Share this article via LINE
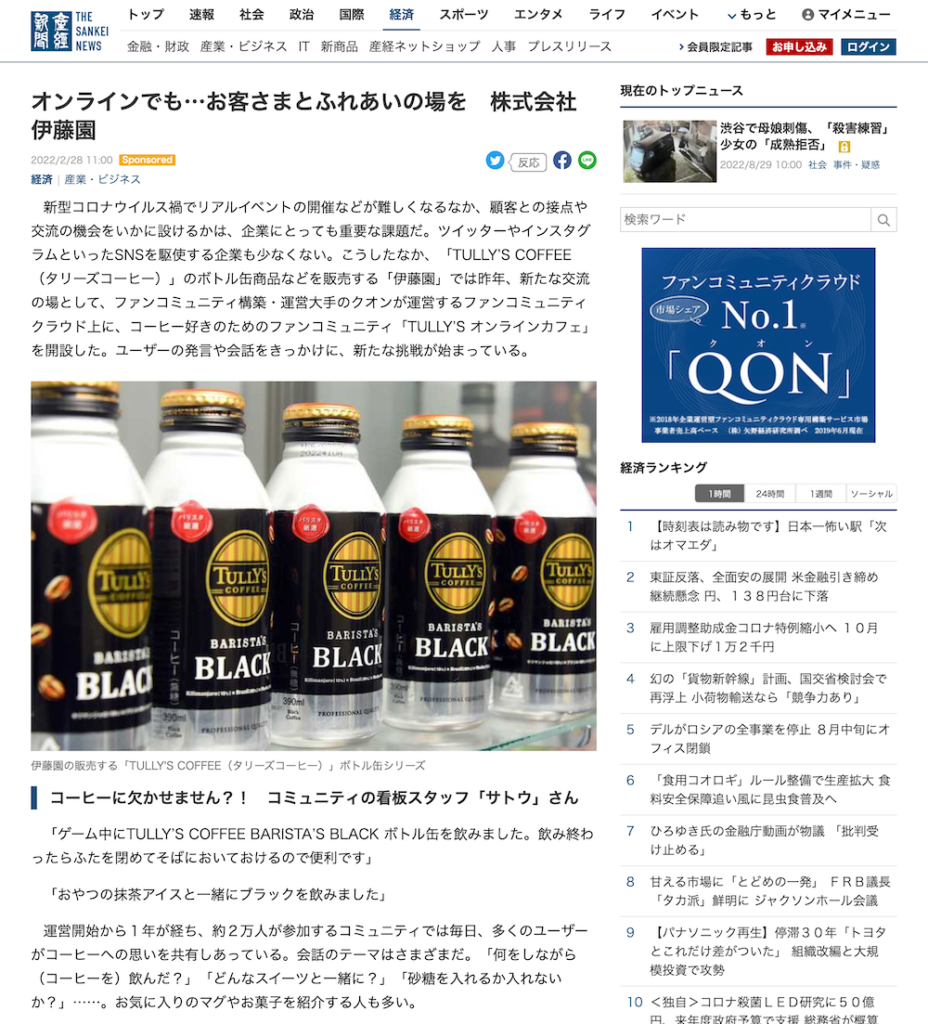Screen dimensions: 928x1024 click(587, 160)
